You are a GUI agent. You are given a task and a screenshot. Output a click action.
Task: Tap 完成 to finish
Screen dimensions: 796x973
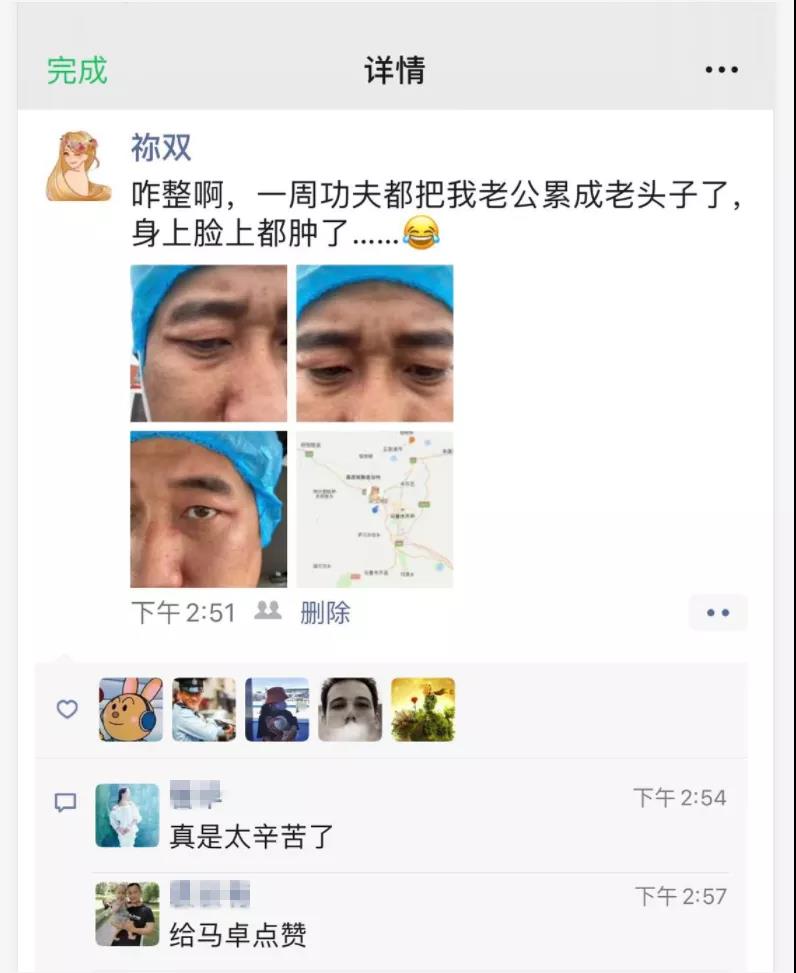pos(77,70)
